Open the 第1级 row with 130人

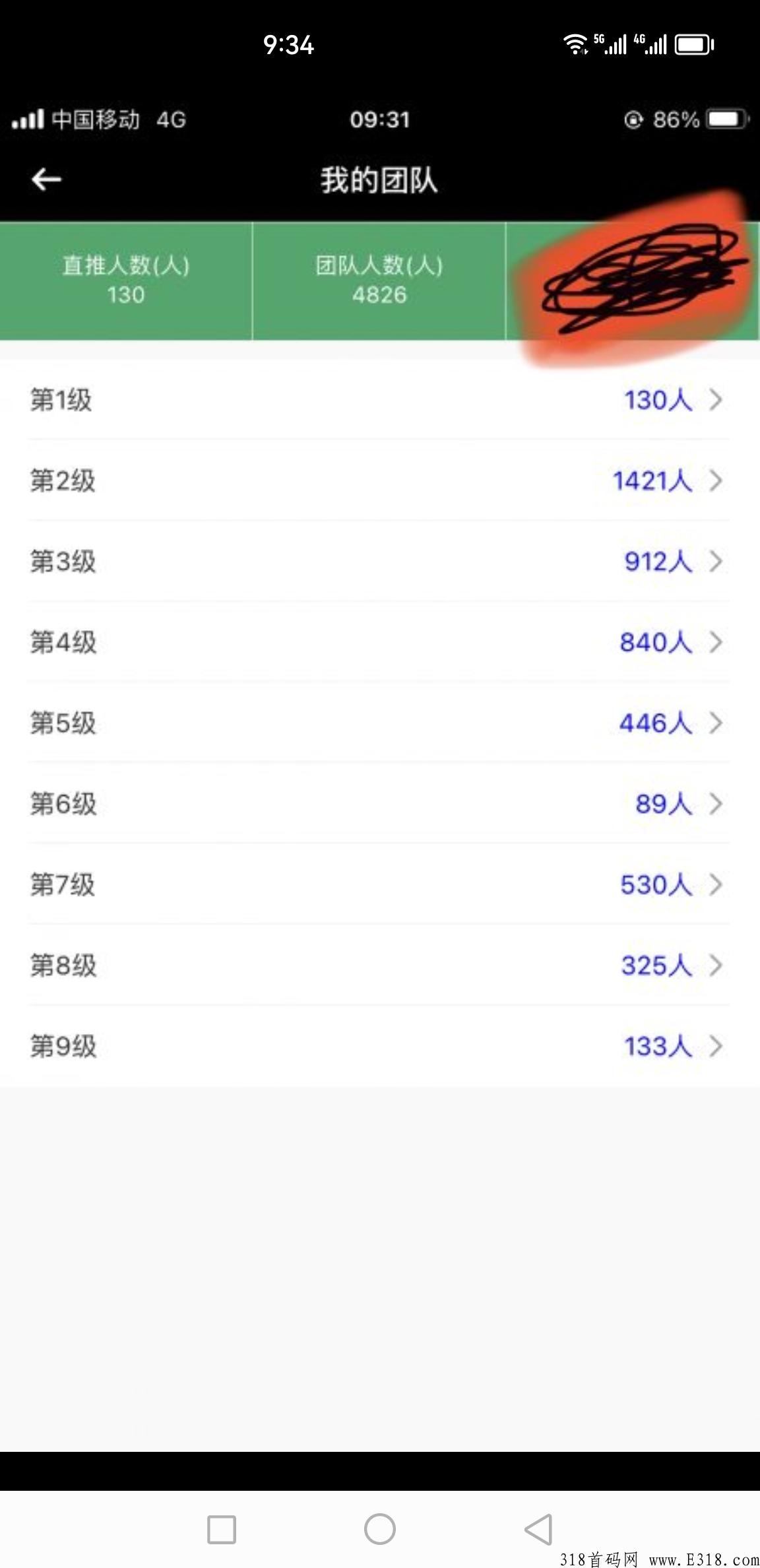(380, 400)
